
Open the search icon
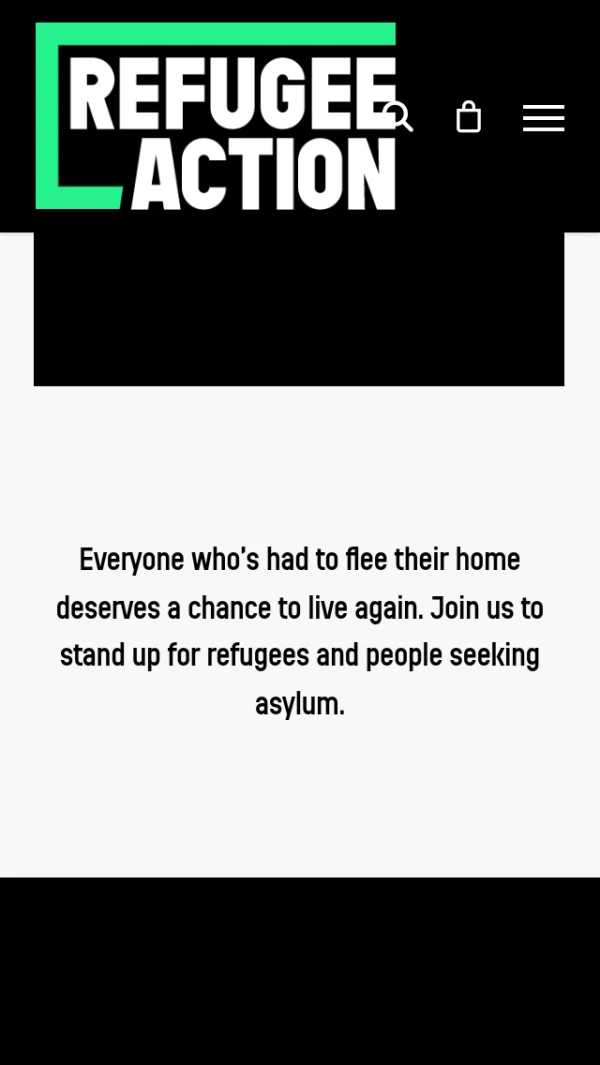(x=399, y=117)
